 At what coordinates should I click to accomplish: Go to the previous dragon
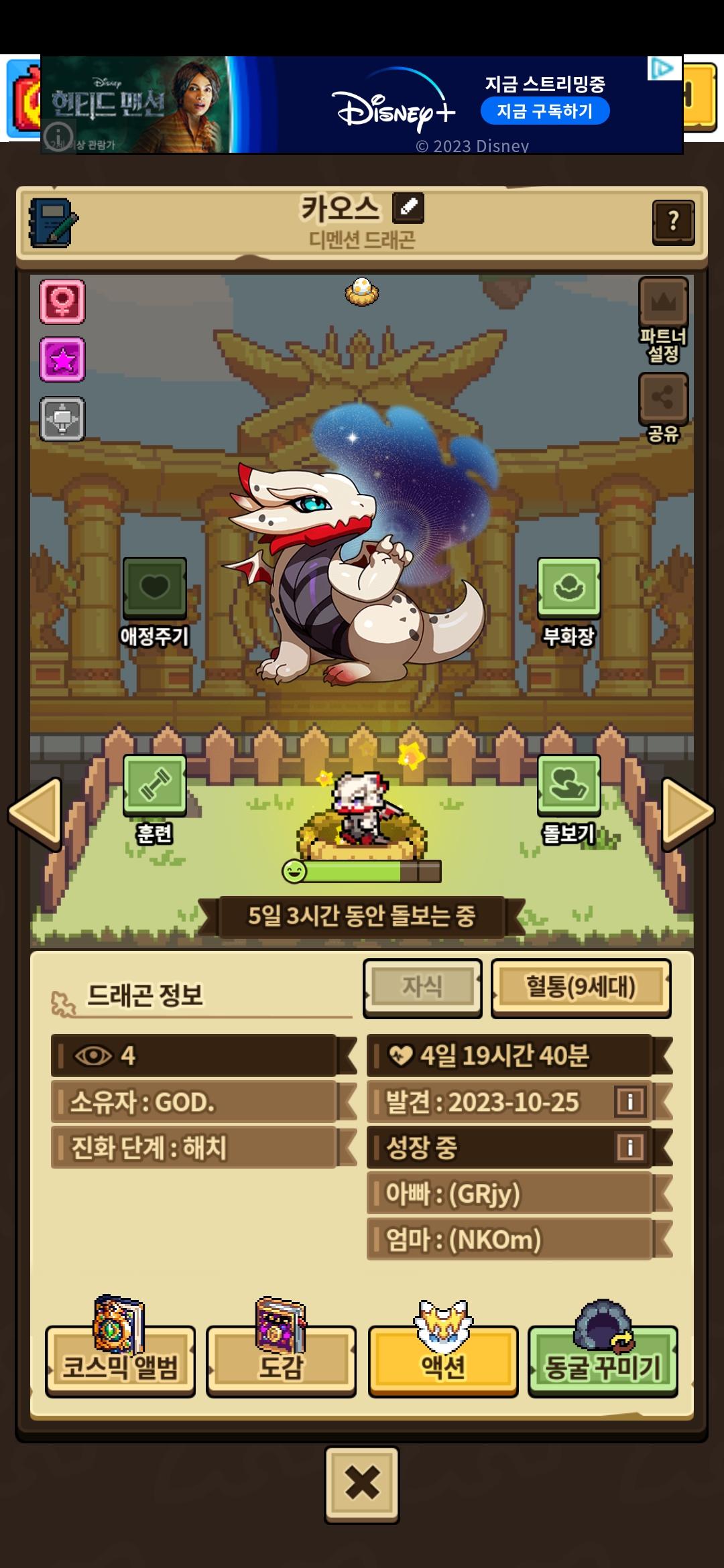click(36, 813)
